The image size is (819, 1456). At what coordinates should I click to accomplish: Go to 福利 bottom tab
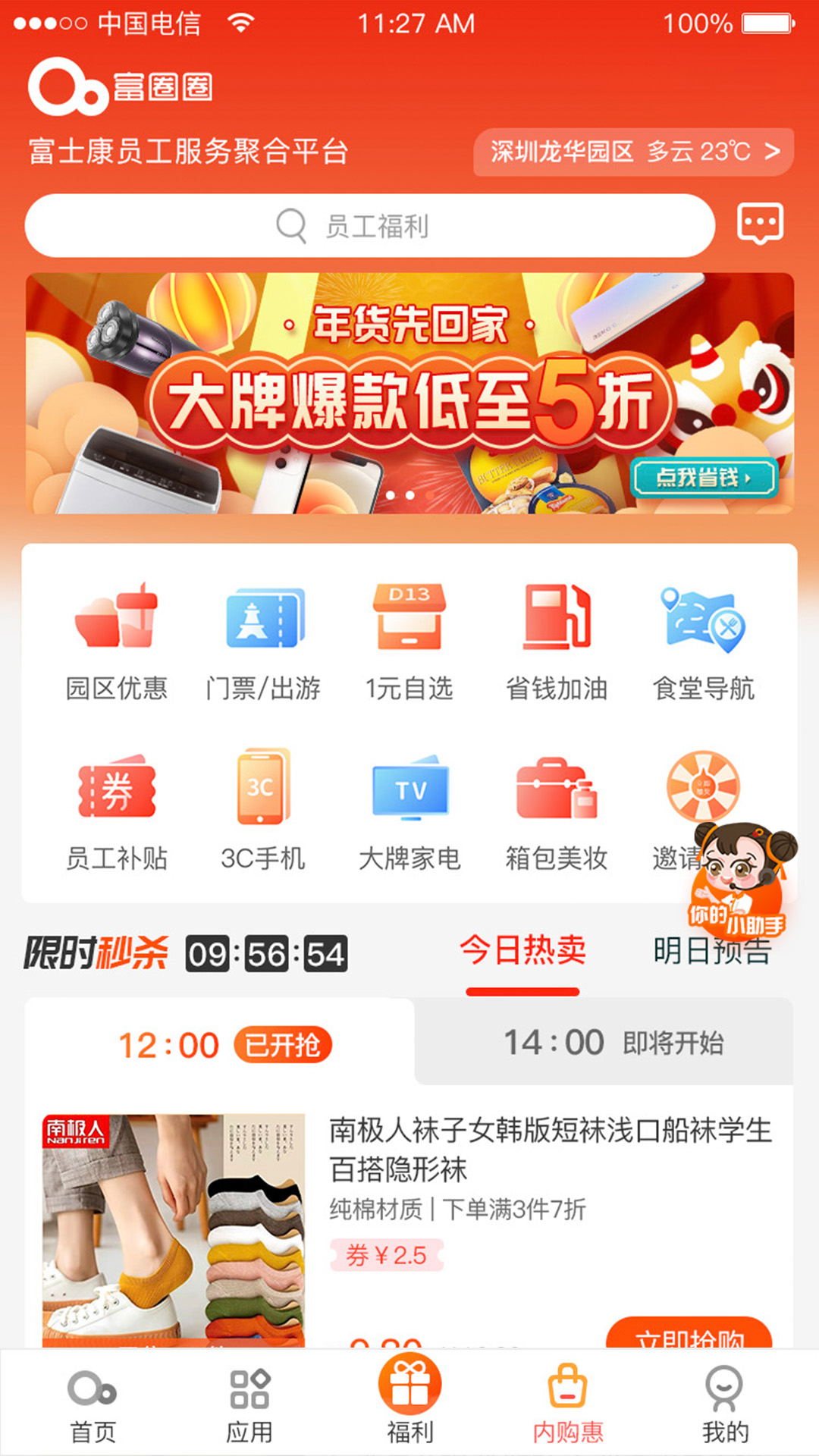coord(409,1401)
